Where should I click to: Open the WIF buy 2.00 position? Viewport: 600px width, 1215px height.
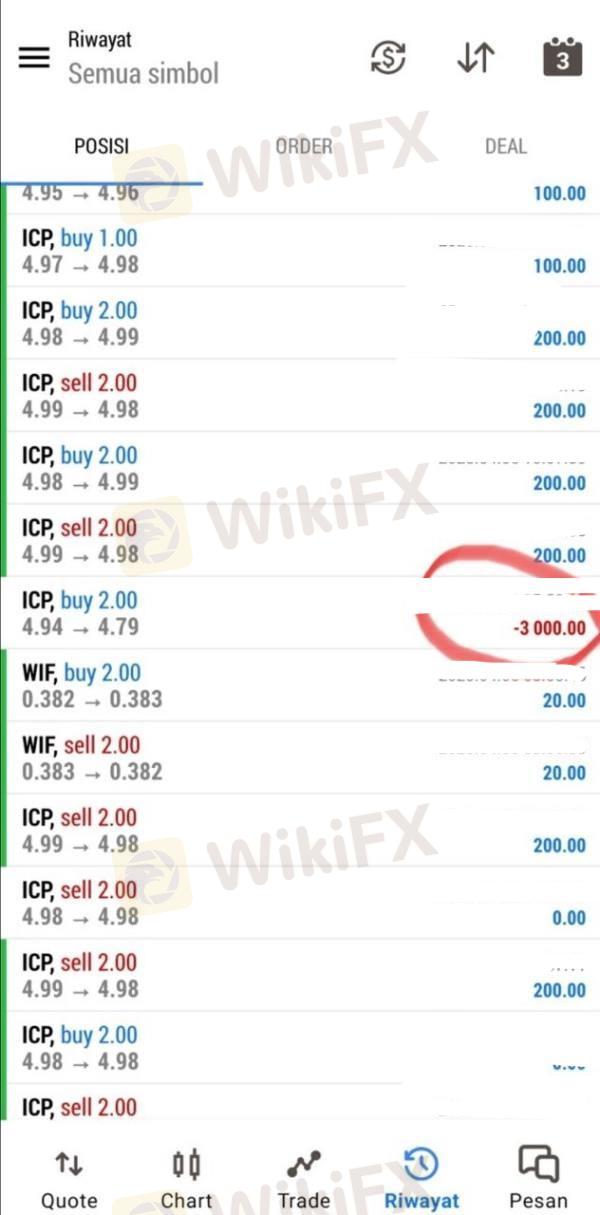tap(300, 686)
